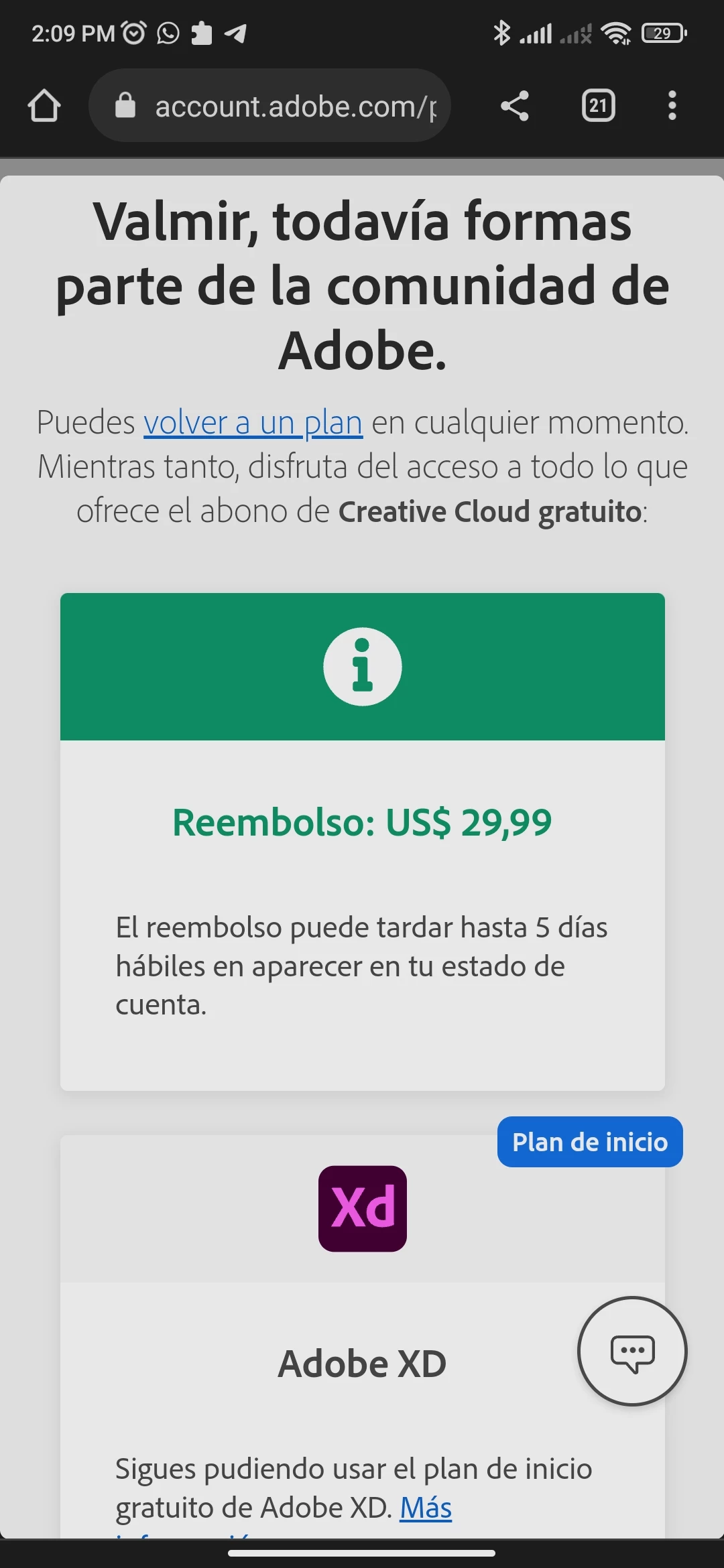Viewport: 724px width, 1568px height.
Task: Open the "Más" link about Adobe XD
Action: 426,1508
